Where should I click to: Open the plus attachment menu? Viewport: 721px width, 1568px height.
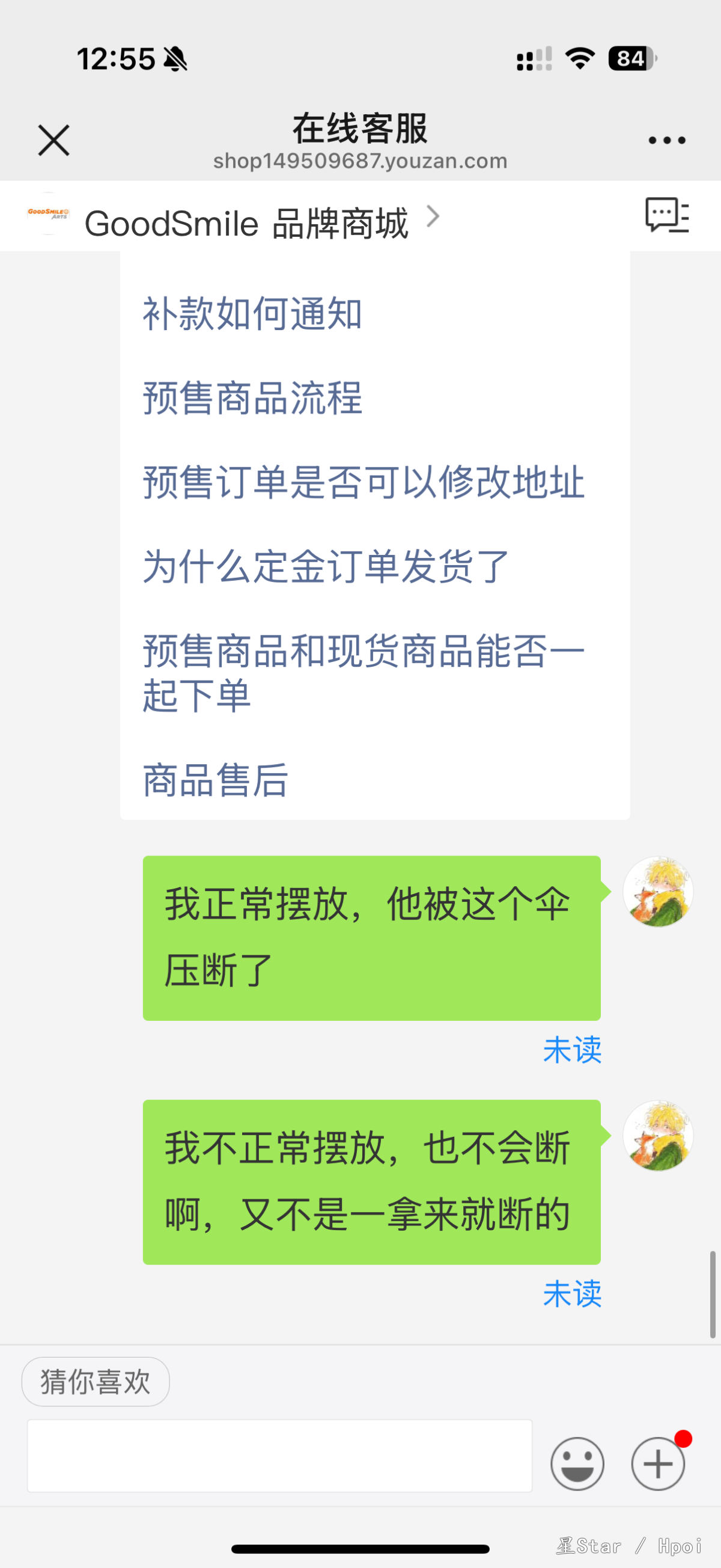658,1463
